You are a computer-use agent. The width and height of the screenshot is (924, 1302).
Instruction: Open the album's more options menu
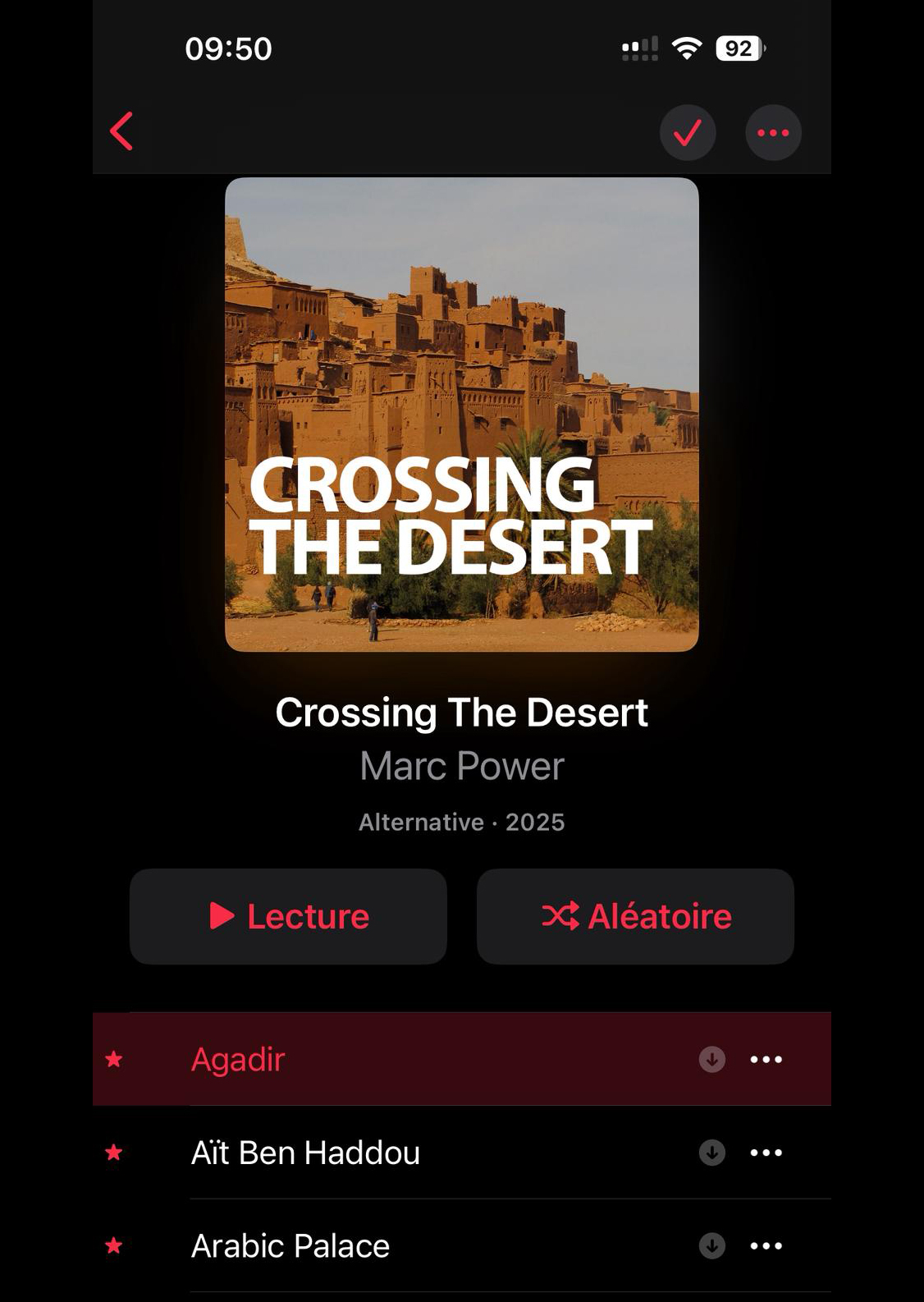pyautogui.click(x=773, y=132)
